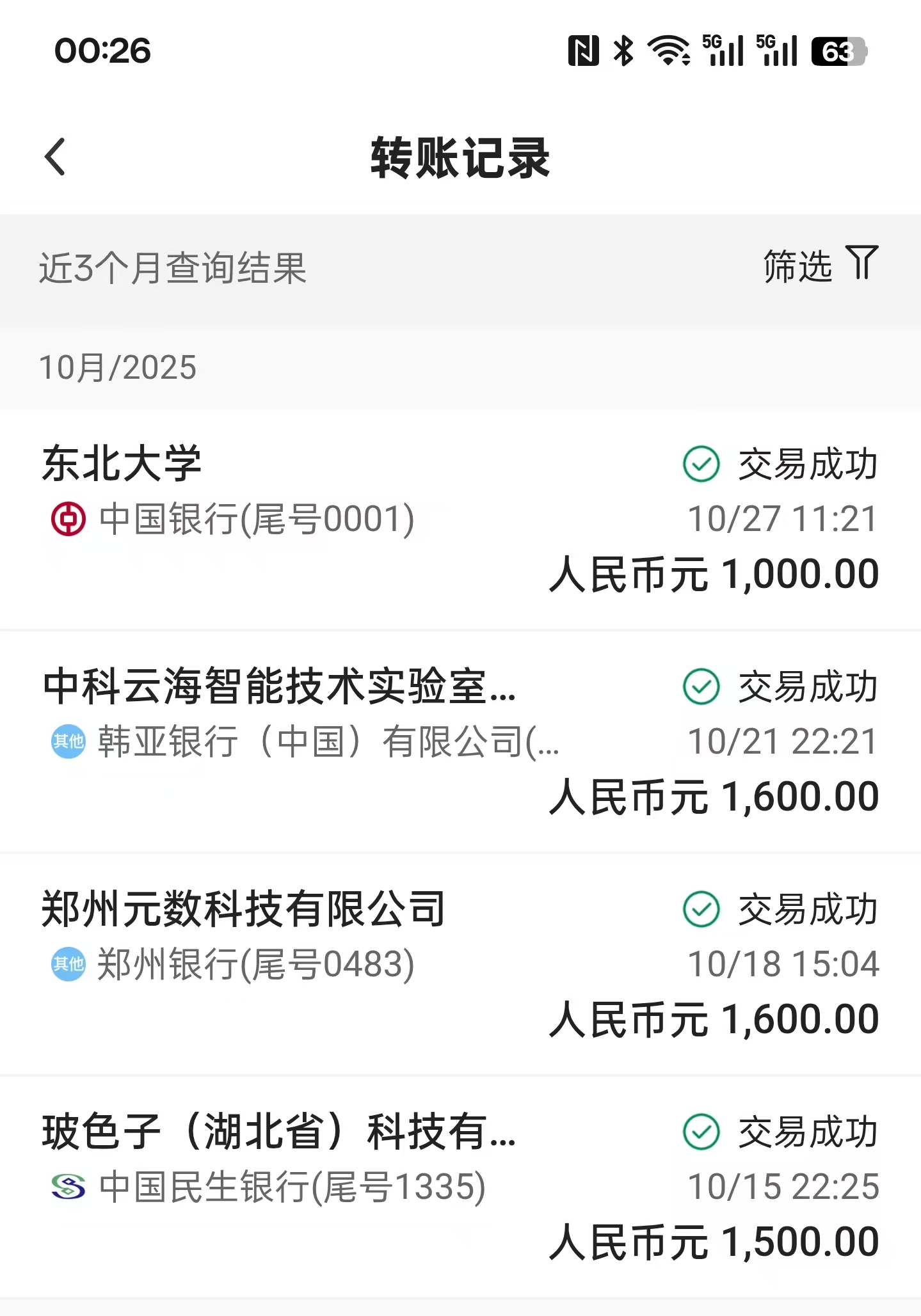Viewport: 921px width, 1316px height.
Task: Open the 东北大学 transfer record
Action: tap(460, 519)
